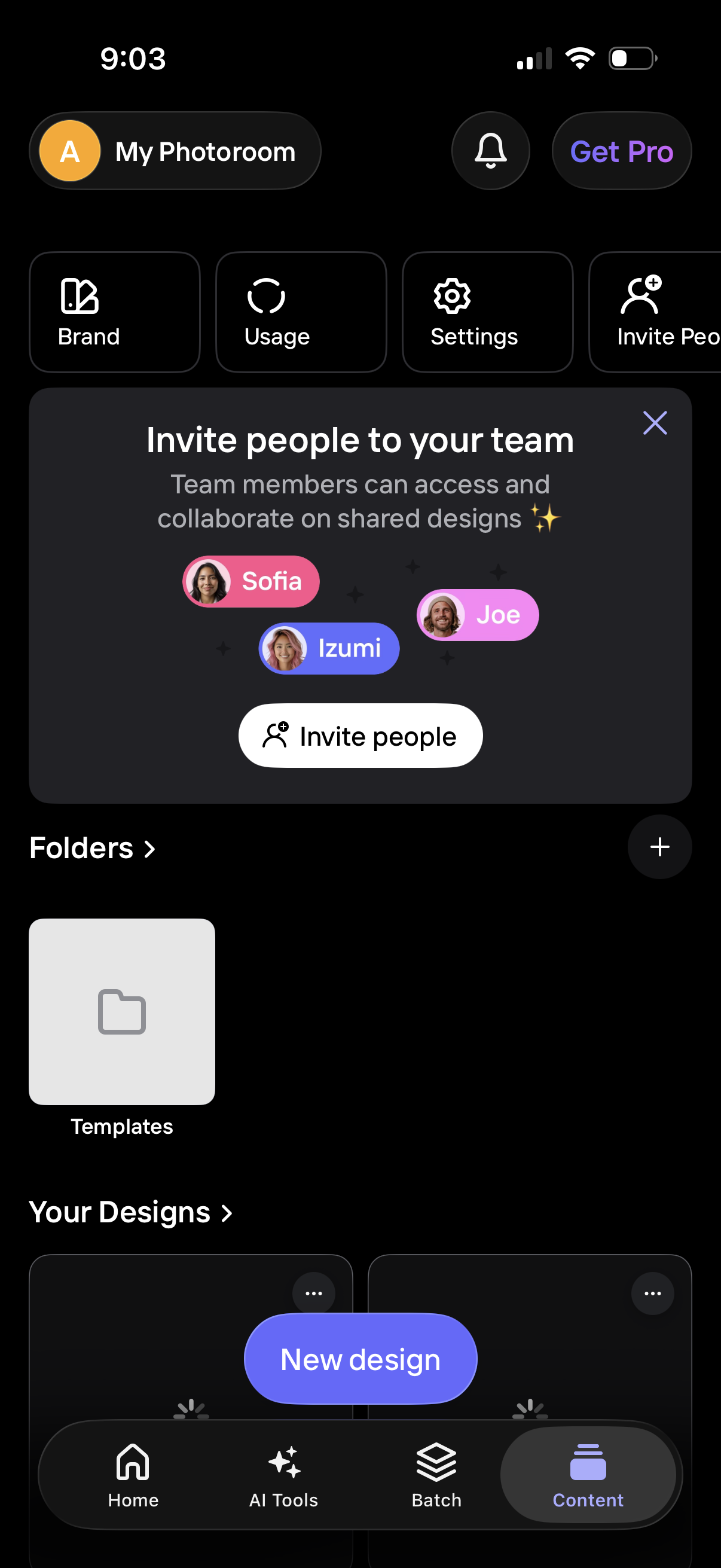Open Settings

pyautogui.click(x=487, y=312)
